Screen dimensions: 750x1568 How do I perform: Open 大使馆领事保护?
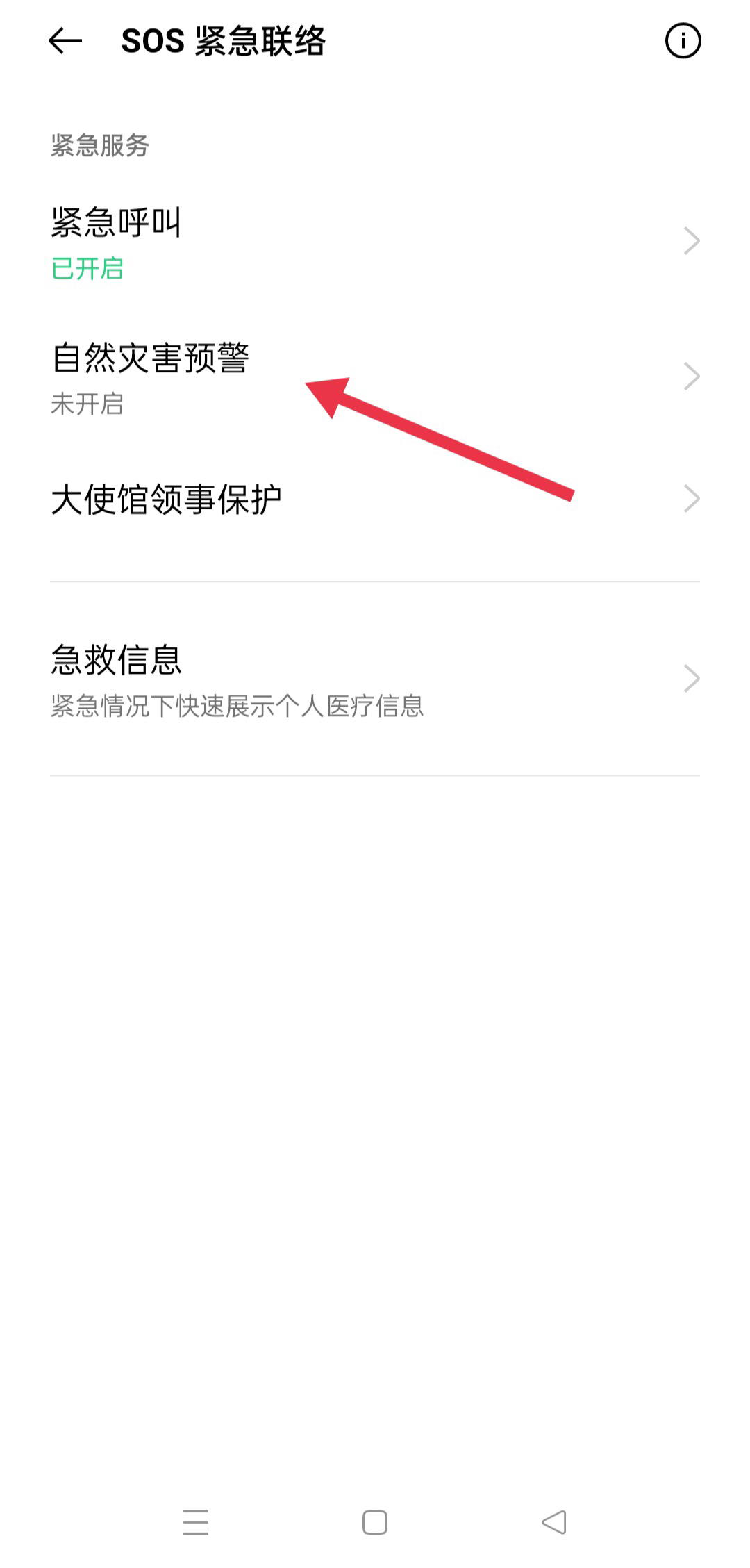pos(375,499)
